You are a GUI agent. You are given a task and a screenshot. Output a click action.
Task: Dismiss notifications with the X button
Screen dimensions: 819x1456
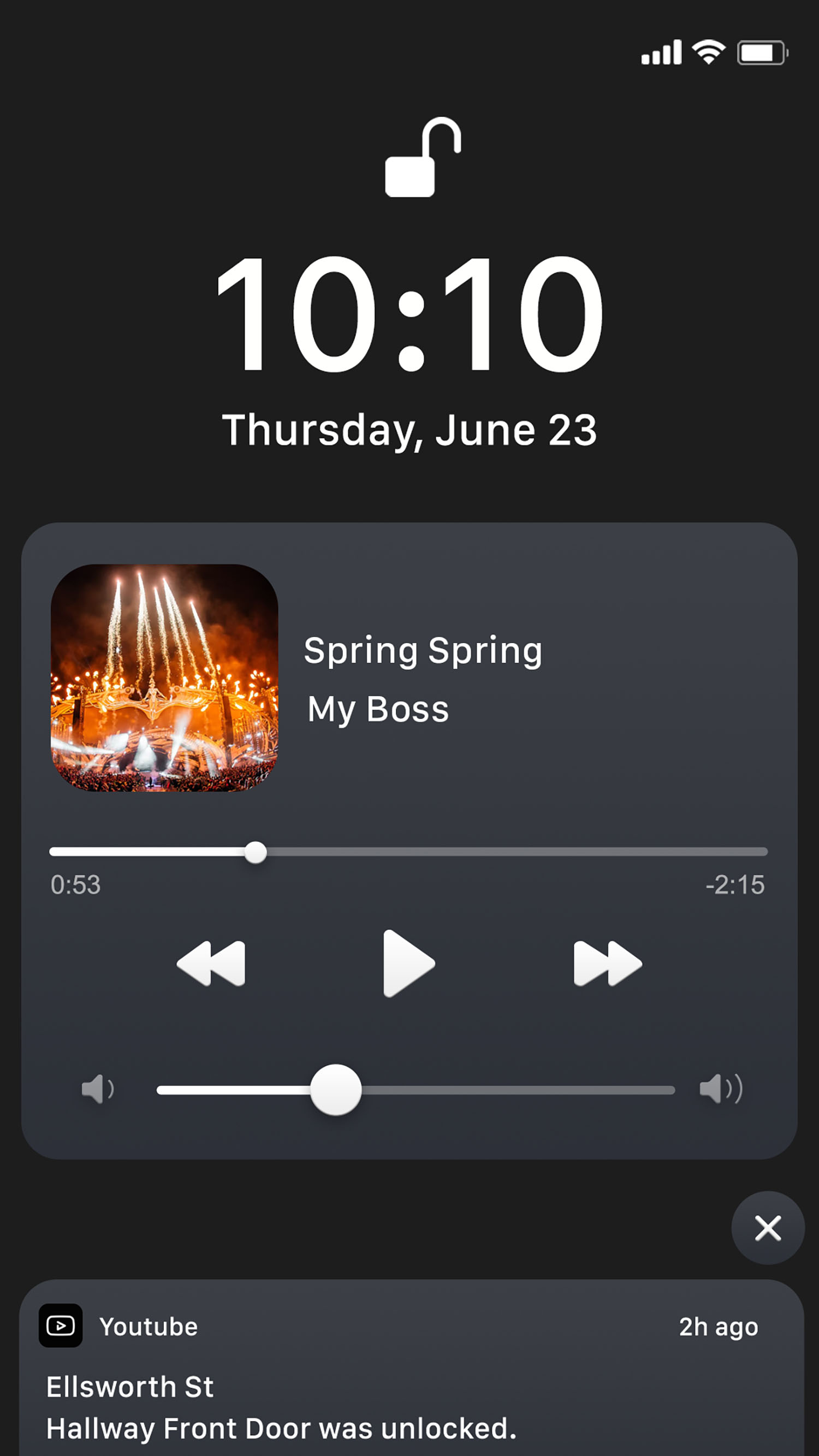click(768, 1228)
